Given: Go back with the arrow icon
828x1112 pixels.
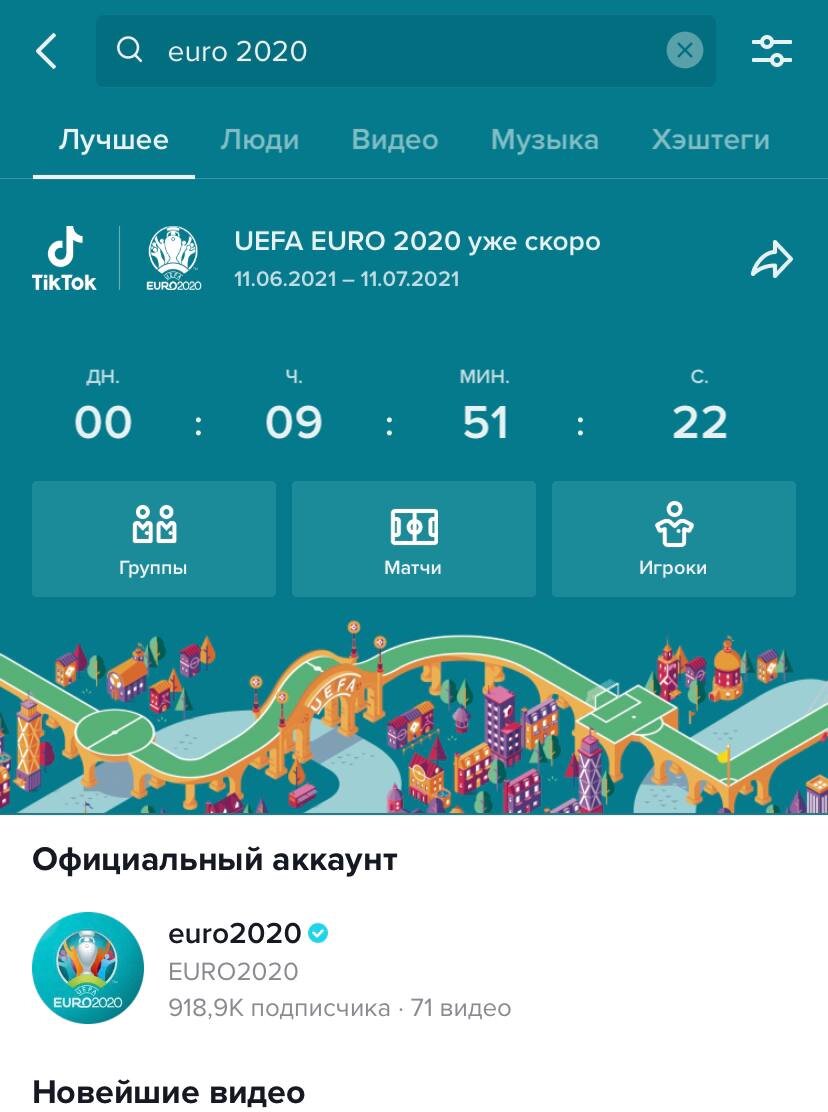Looking at the screenshot, I should tap(46, 51).
